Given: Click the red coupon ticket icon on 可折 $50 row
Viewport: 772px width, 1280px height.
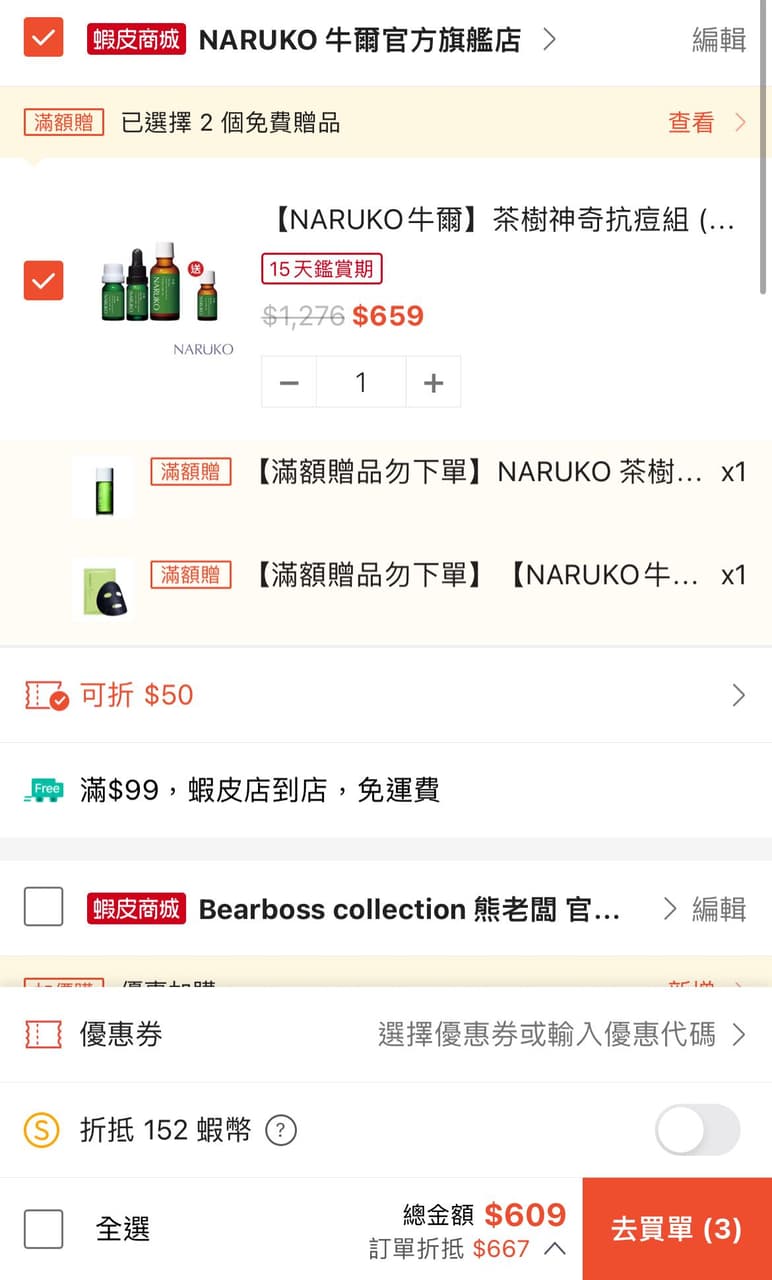Looking at the screenshot, I should [45, 694].
